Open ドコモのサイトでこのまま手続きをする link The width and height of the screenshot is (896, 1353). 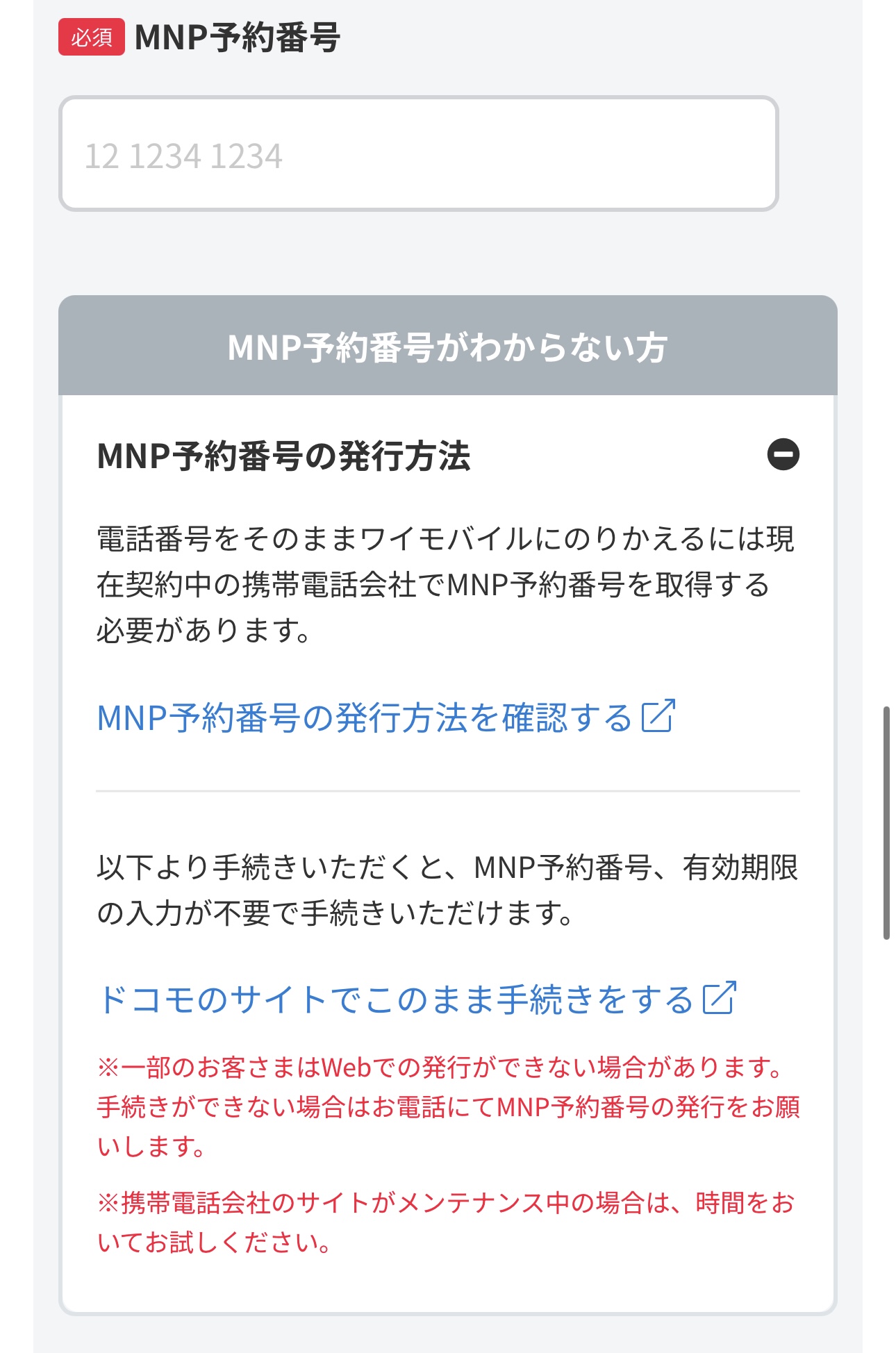click(x=416, y=999)
